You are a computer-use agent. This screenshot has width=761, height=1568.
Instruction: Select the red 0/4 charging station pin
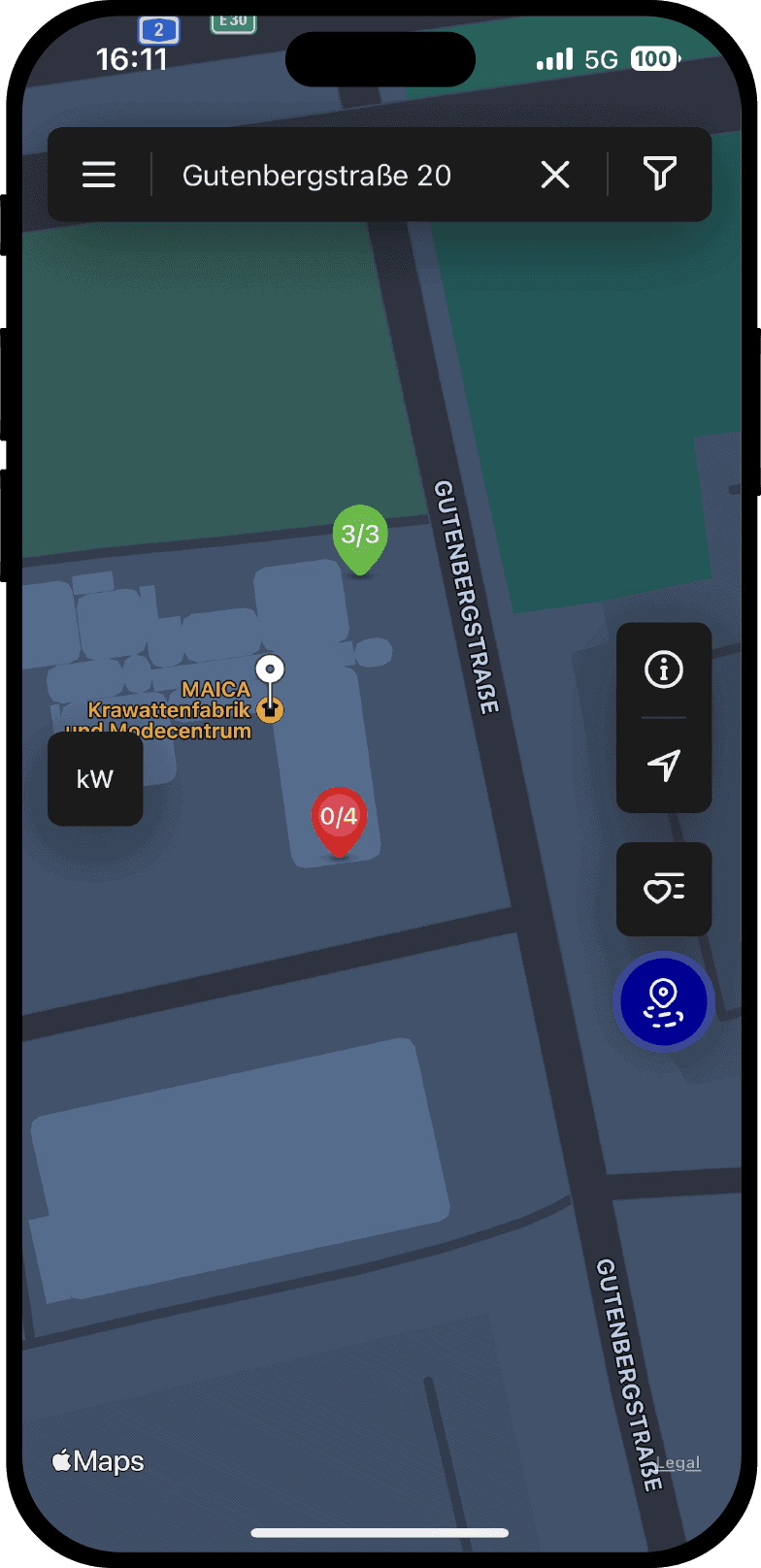[x=339, y=818]
